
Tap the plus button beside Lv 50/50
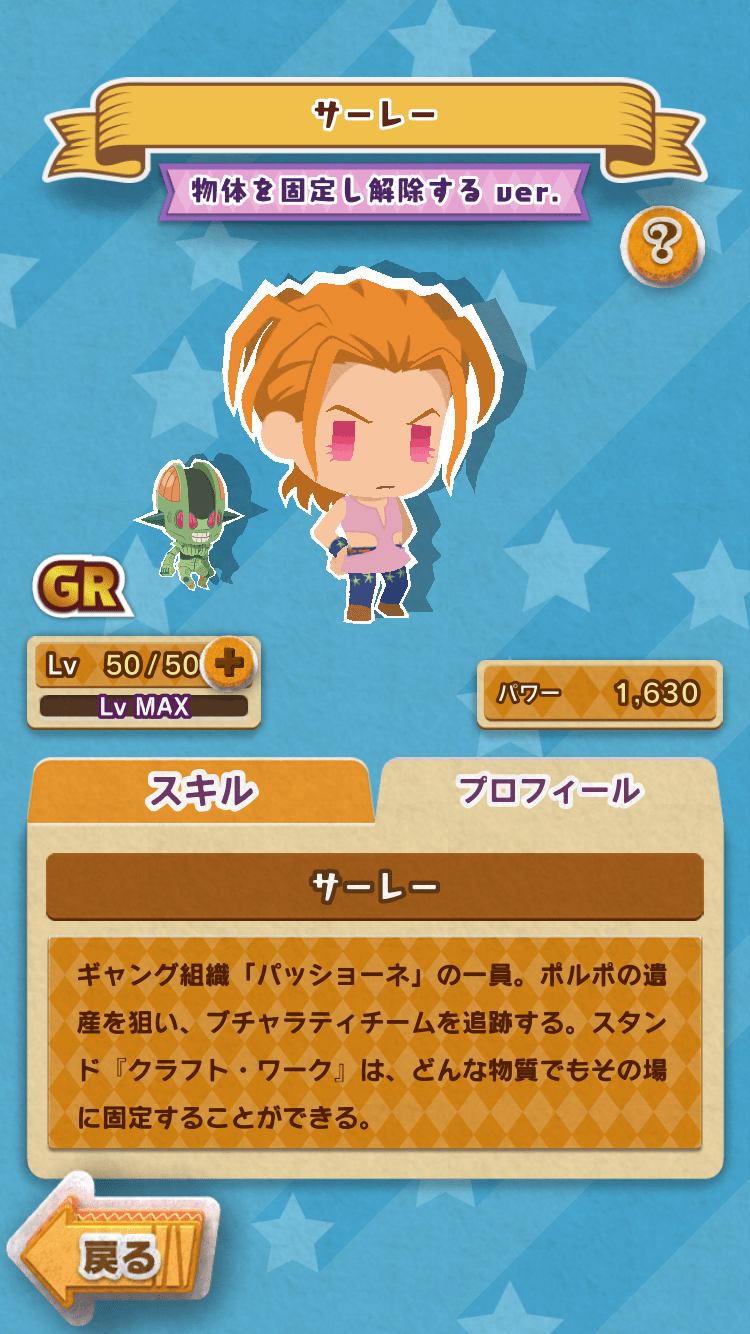231,664
